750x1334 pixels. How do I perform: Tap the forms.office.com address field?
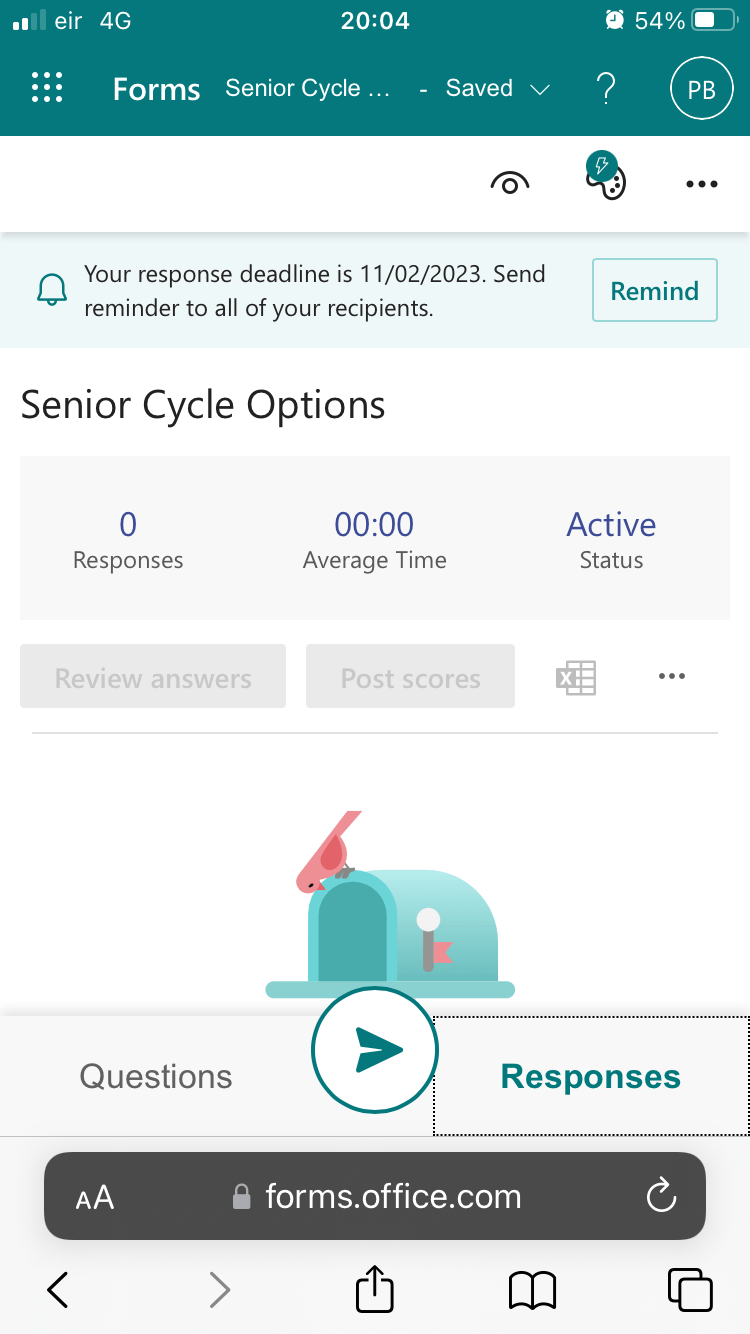tap(392, 1196)
